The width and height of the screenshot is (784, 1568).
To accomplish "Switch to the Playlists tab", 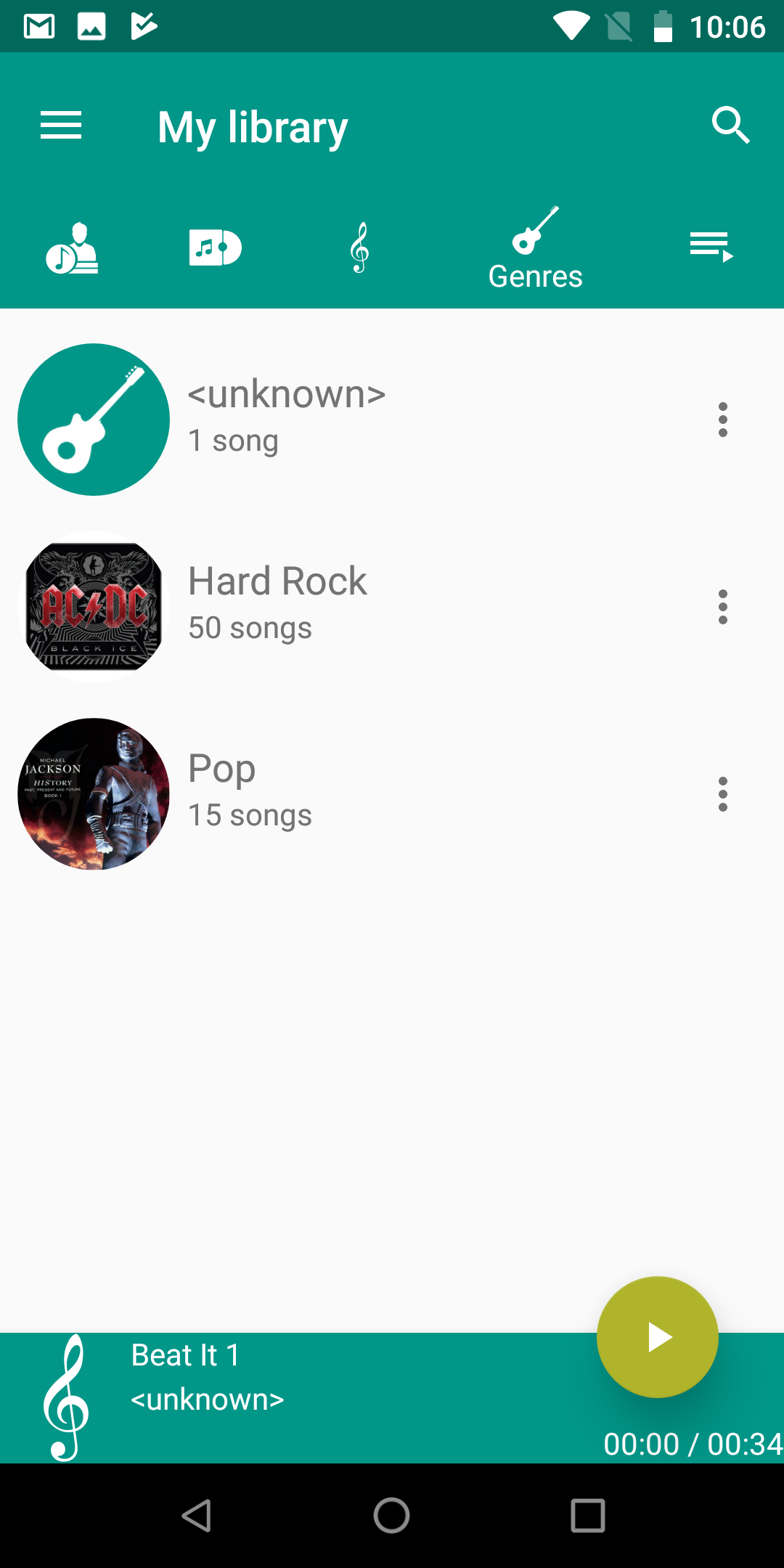I will click(711, 248).
